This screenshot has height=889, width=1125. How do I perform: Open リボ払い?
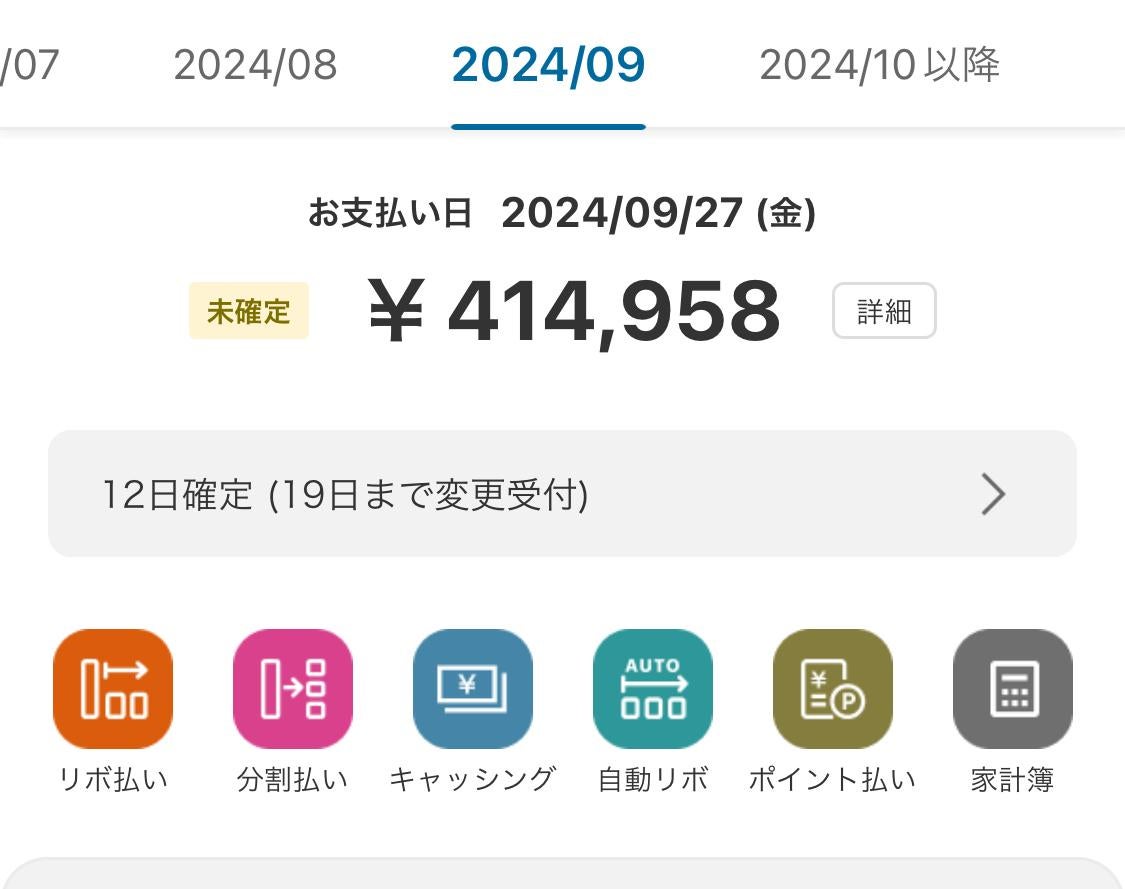point(113,689)
